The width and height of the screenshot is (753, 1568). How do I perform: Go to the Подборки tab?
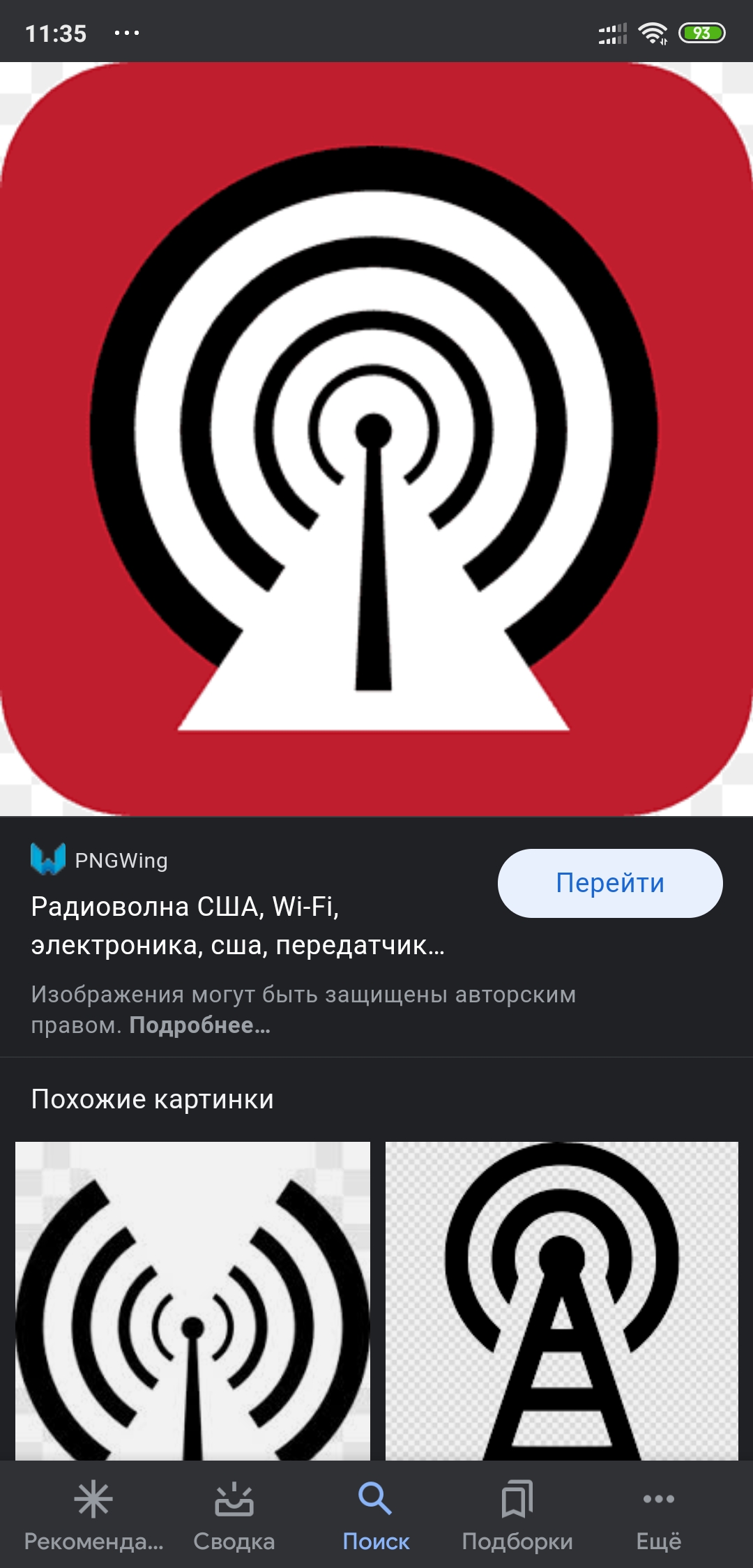click(517, 1514)
